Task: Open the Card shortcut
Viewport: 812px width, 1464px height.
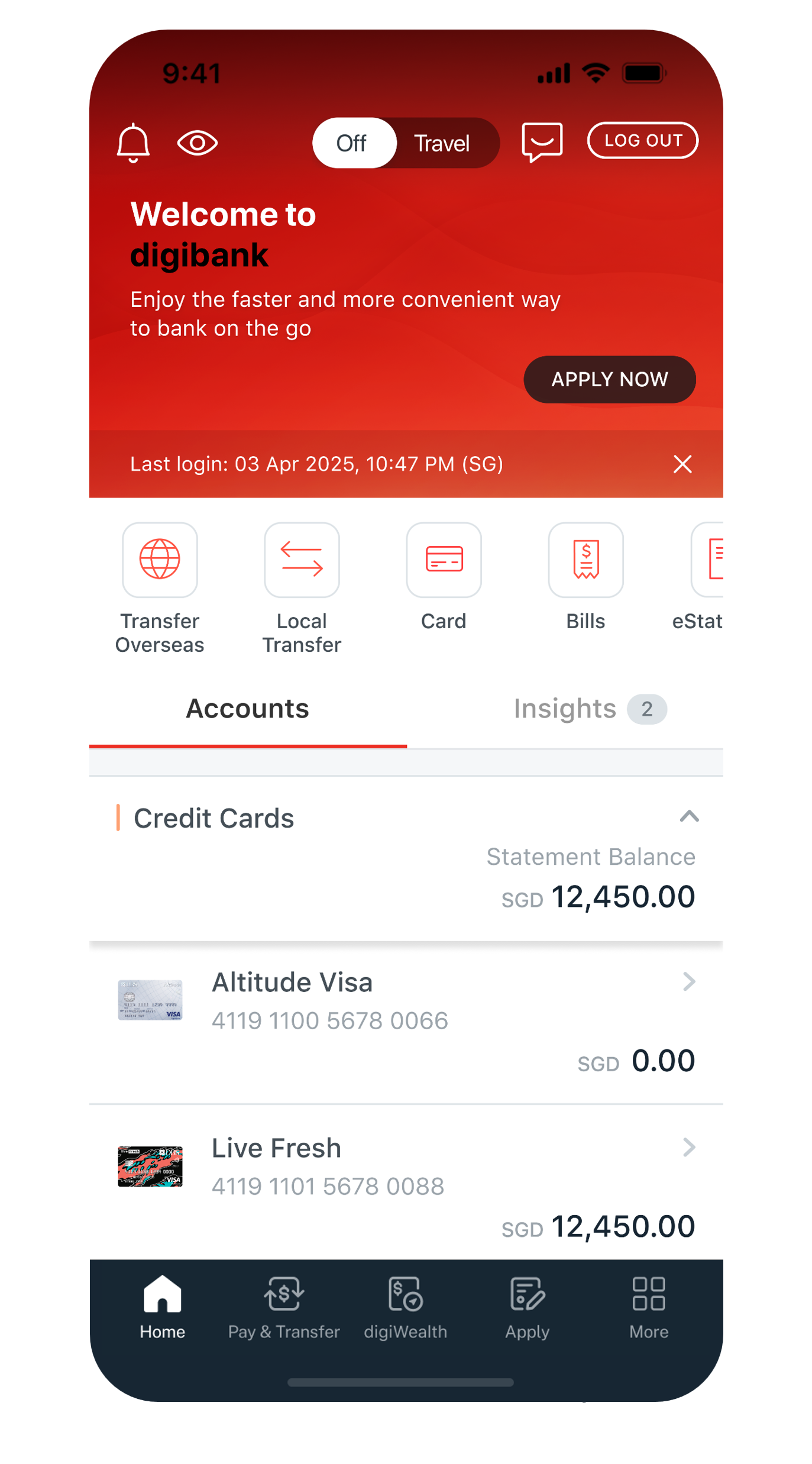Action: (x=444, y=560)
